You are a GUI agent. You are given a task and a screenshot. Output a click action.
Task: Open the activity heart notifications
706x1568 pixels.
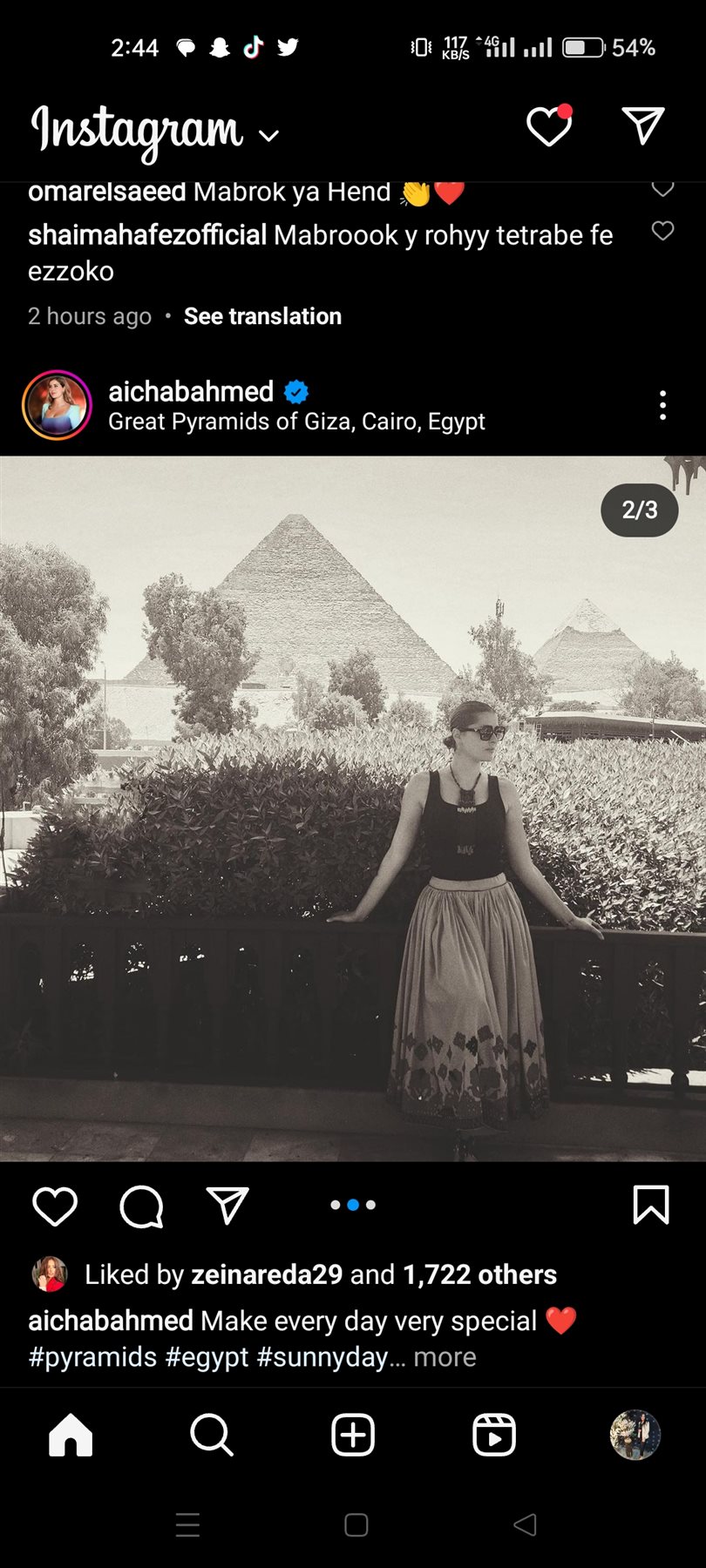549,127
